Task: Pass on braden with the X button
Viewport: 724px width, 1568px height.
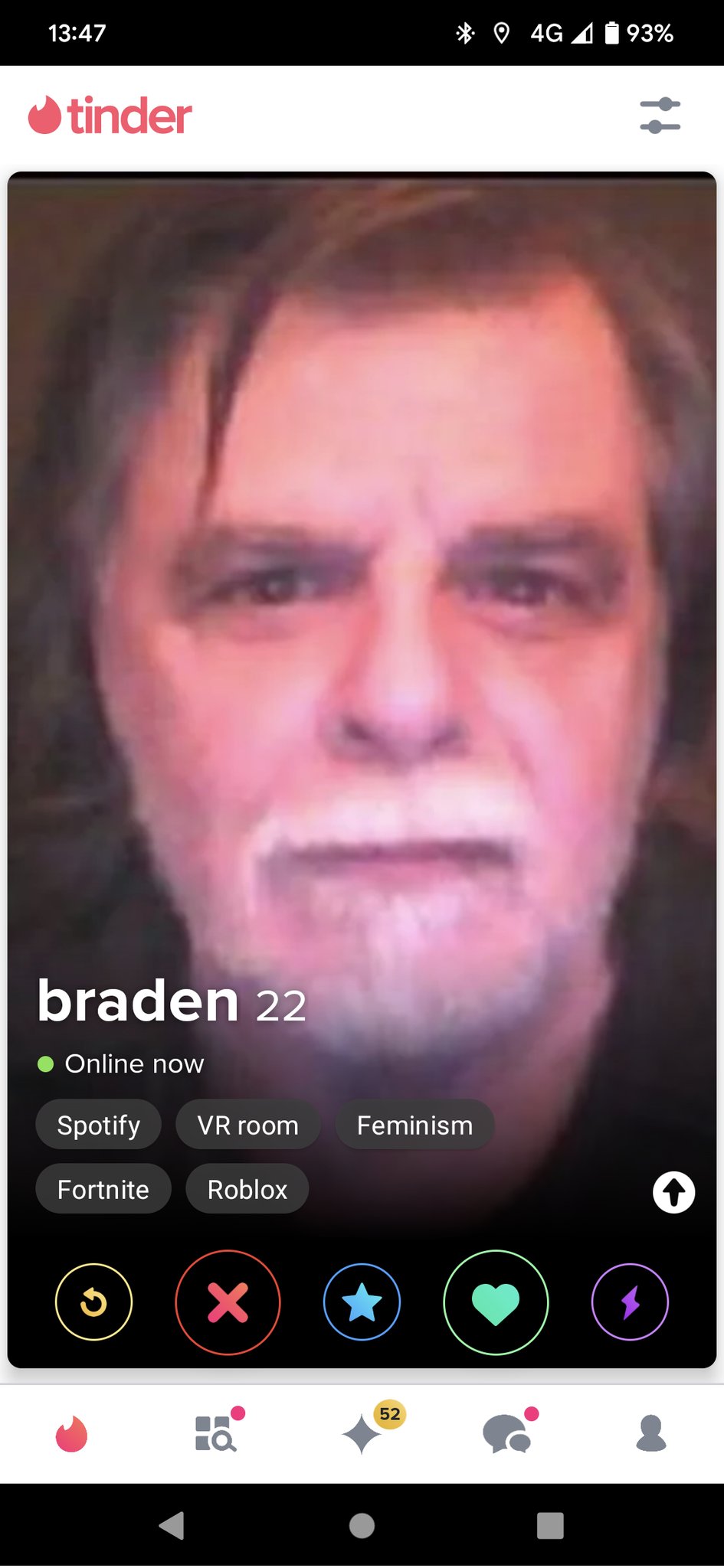Action: 228,1302
